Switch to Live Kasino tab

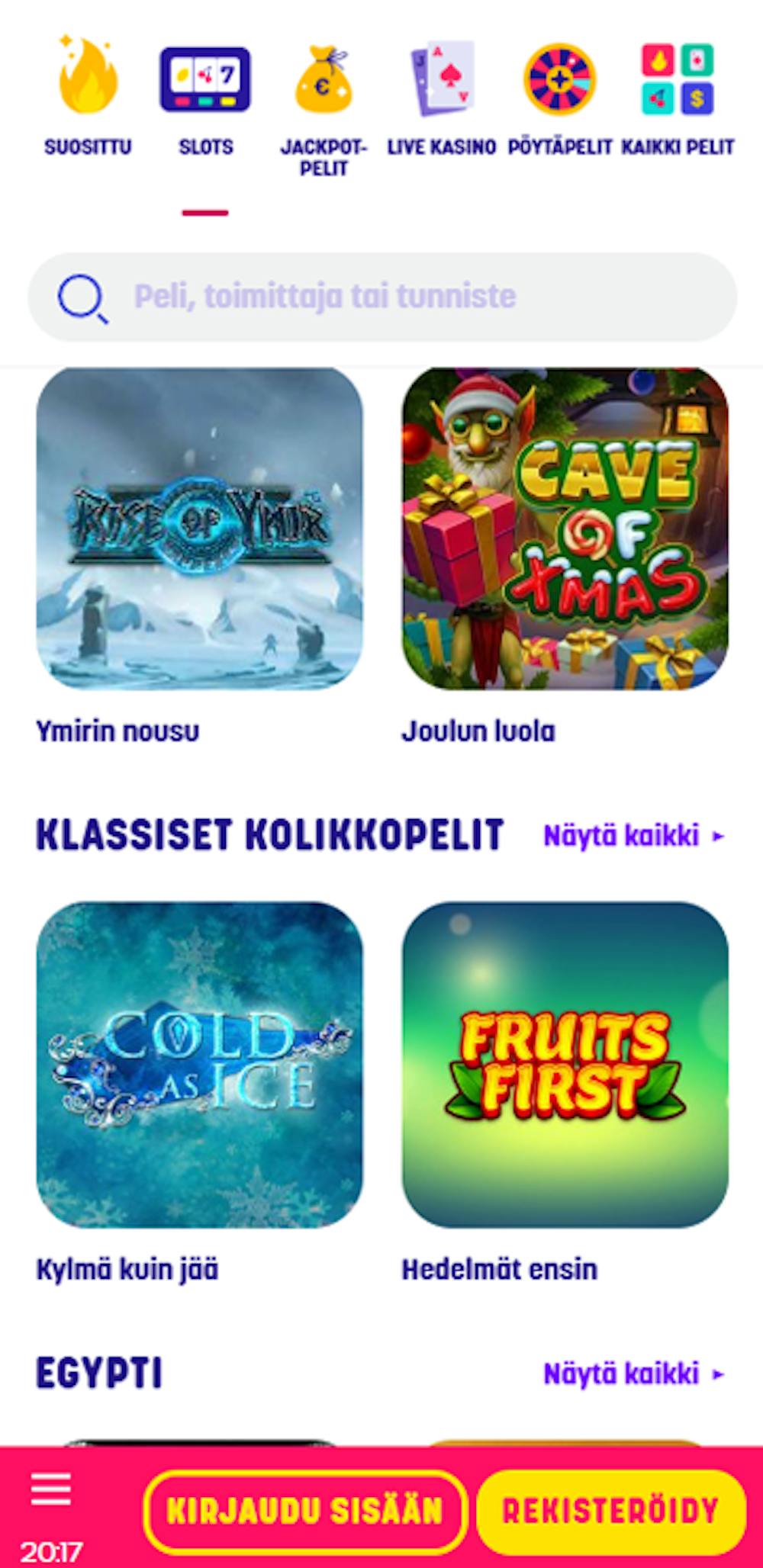pyautogui.click(x=442, y=99)
